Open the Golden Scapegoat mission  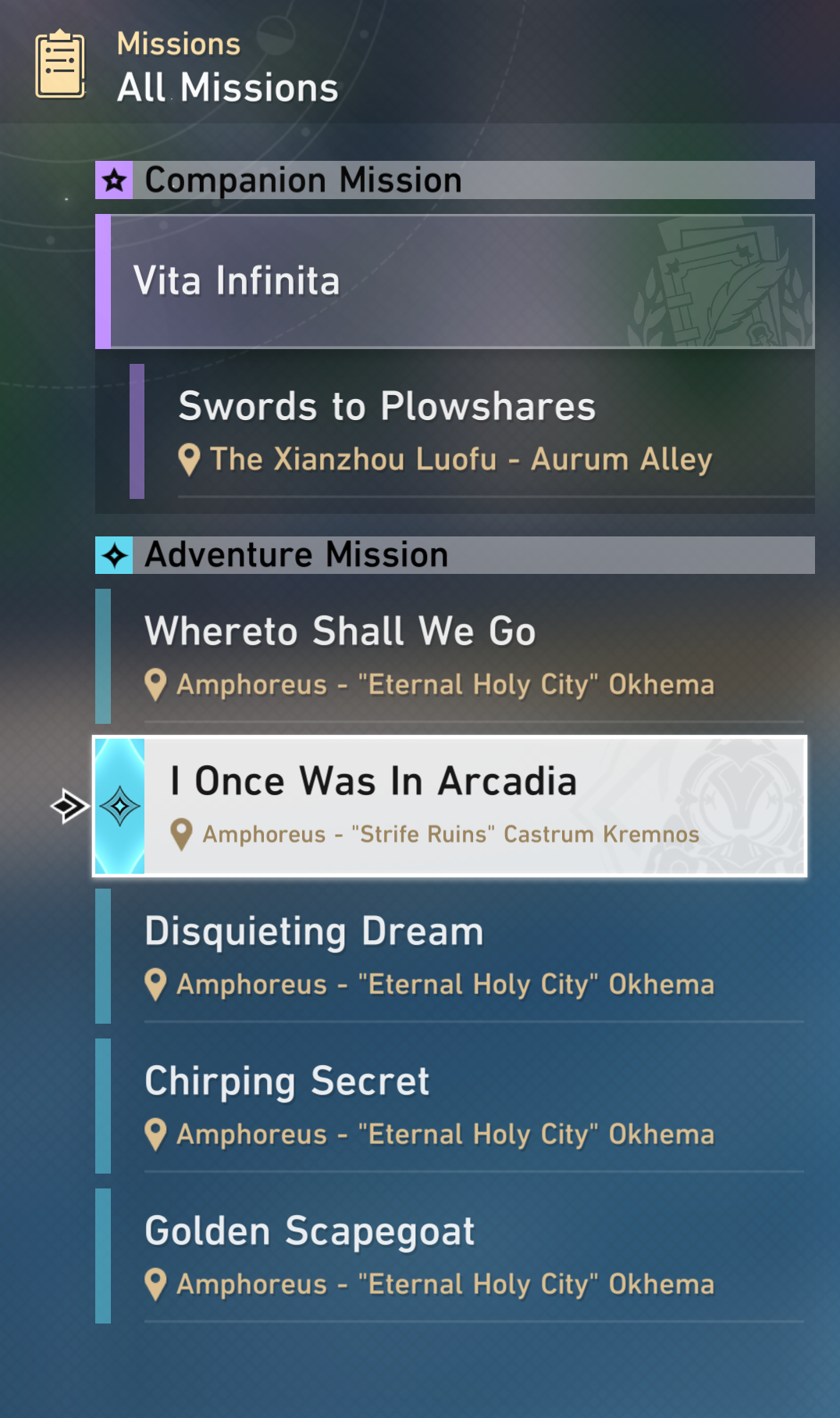(450, 1256)
